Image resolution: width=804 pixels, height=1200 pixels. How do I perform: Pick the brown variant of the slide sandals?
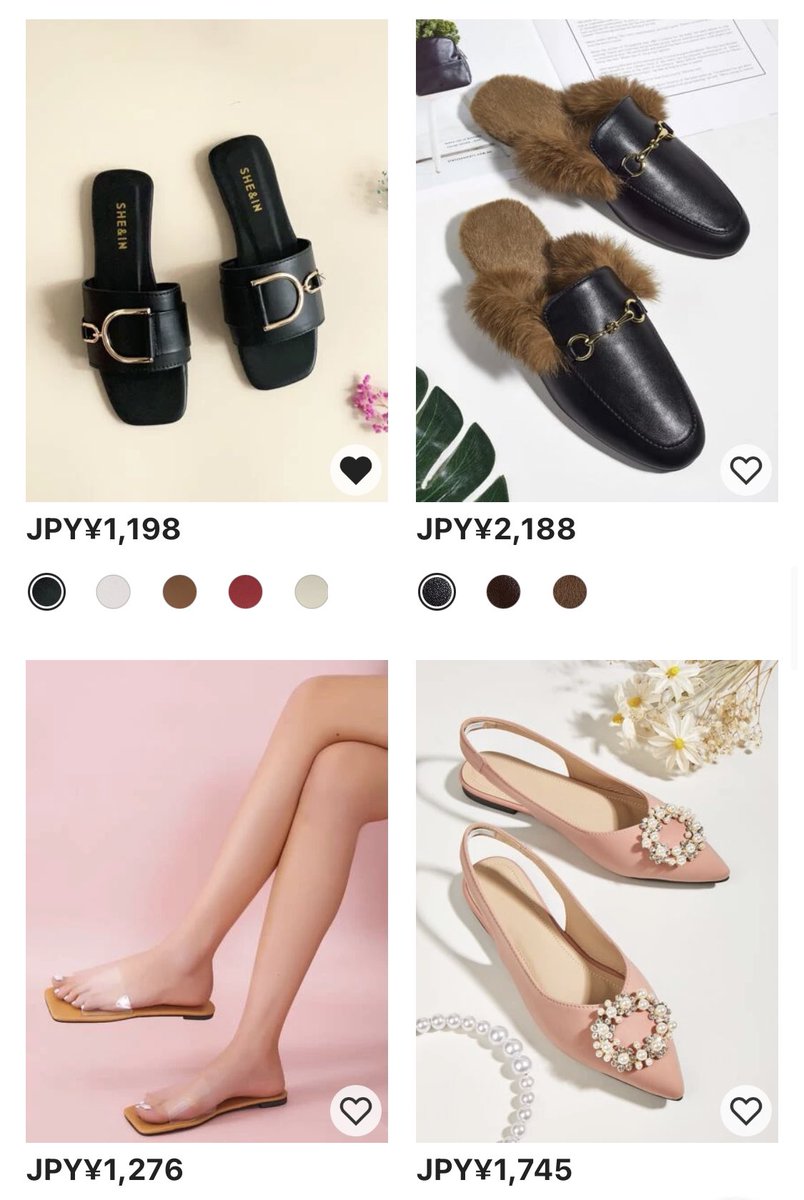[x=179, y=591]
